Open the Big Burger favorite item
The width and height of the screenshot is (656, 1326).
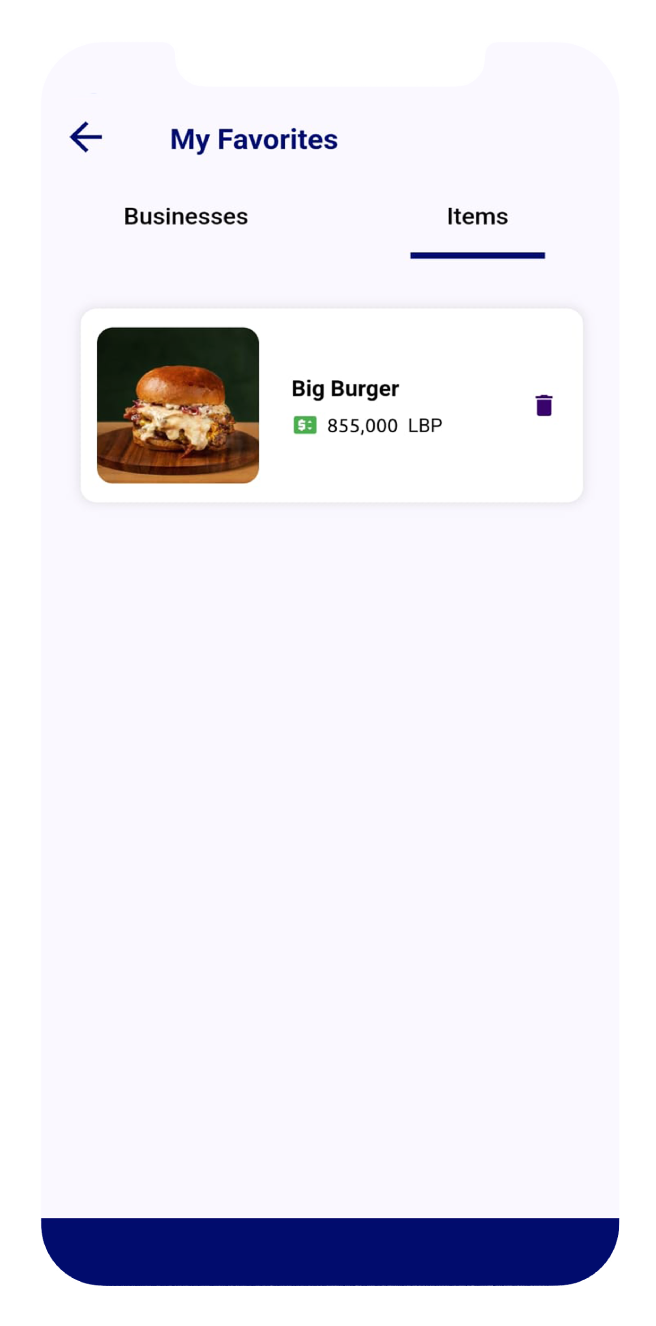pos(345,389)
